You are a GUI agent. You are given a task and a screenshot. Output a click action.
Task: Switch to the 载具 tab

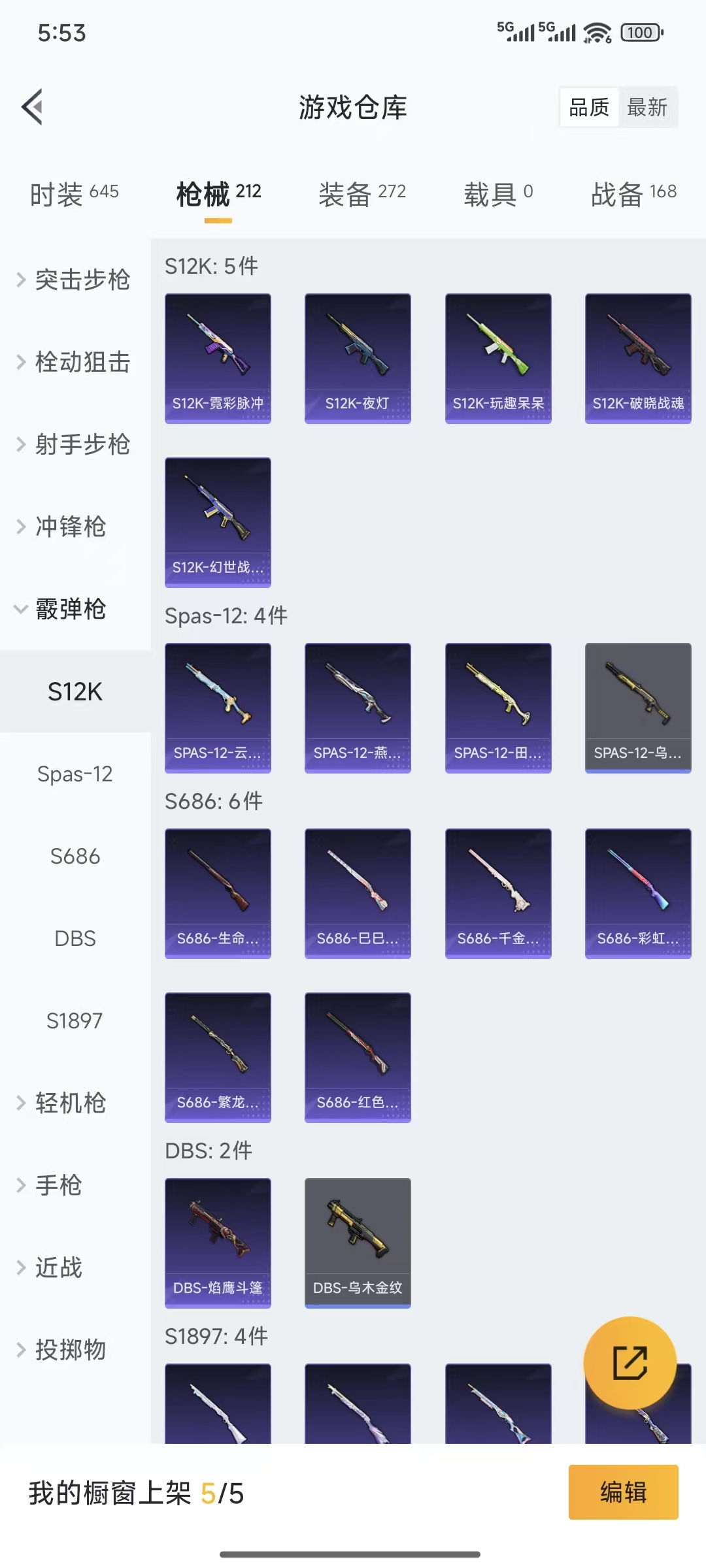click(498, 194)
